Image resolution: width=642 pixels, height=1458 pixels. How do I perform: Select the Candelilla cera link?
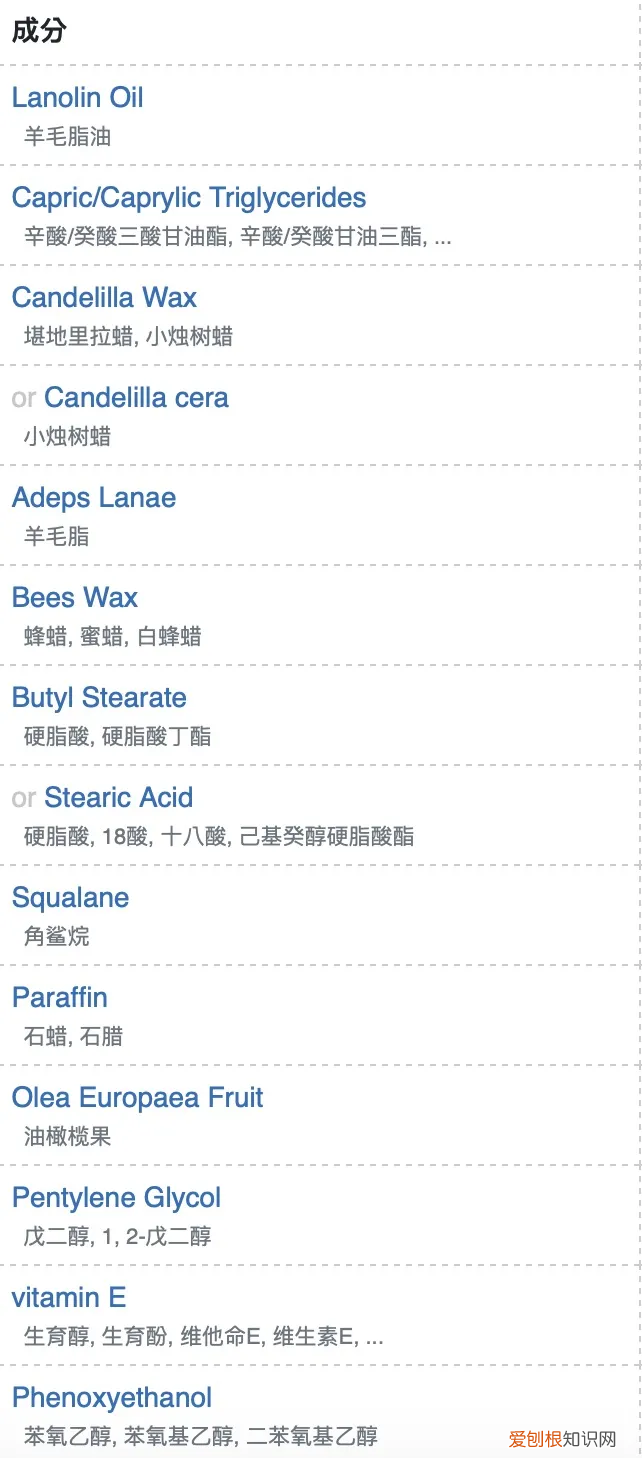click(136, 398)
